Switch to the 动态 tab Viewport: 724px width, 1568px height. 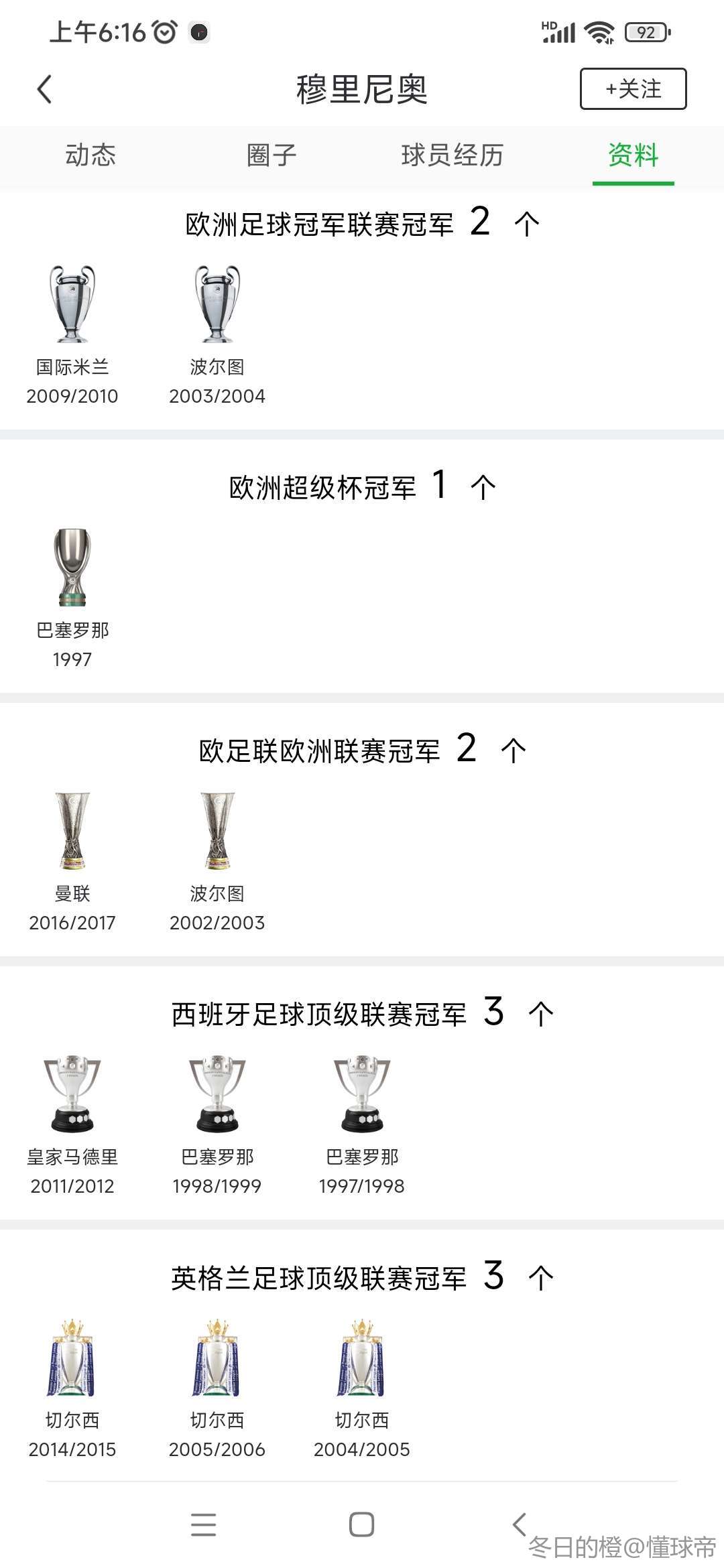(x=90, y=155)
